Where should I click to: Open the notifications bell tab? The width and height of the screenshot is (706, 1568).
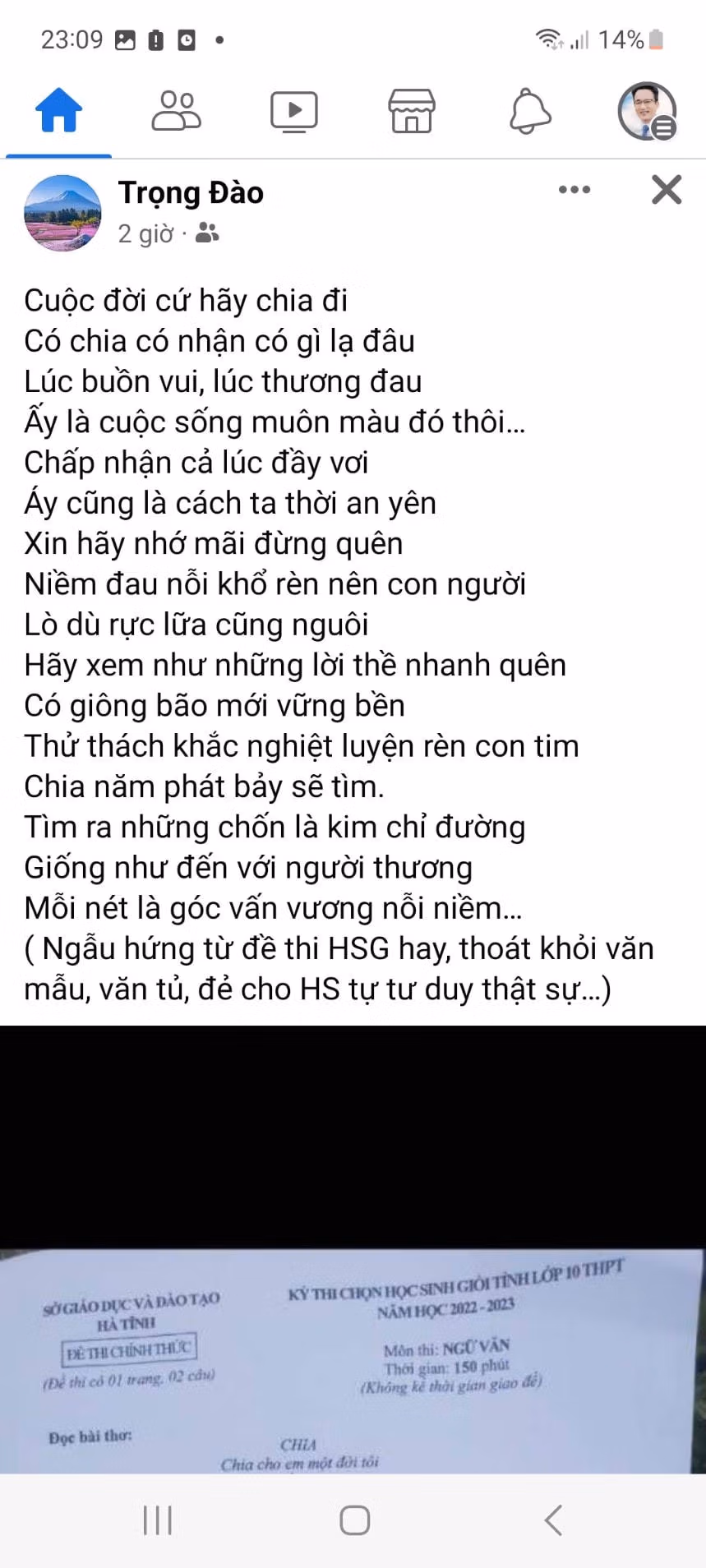(530, 111)
